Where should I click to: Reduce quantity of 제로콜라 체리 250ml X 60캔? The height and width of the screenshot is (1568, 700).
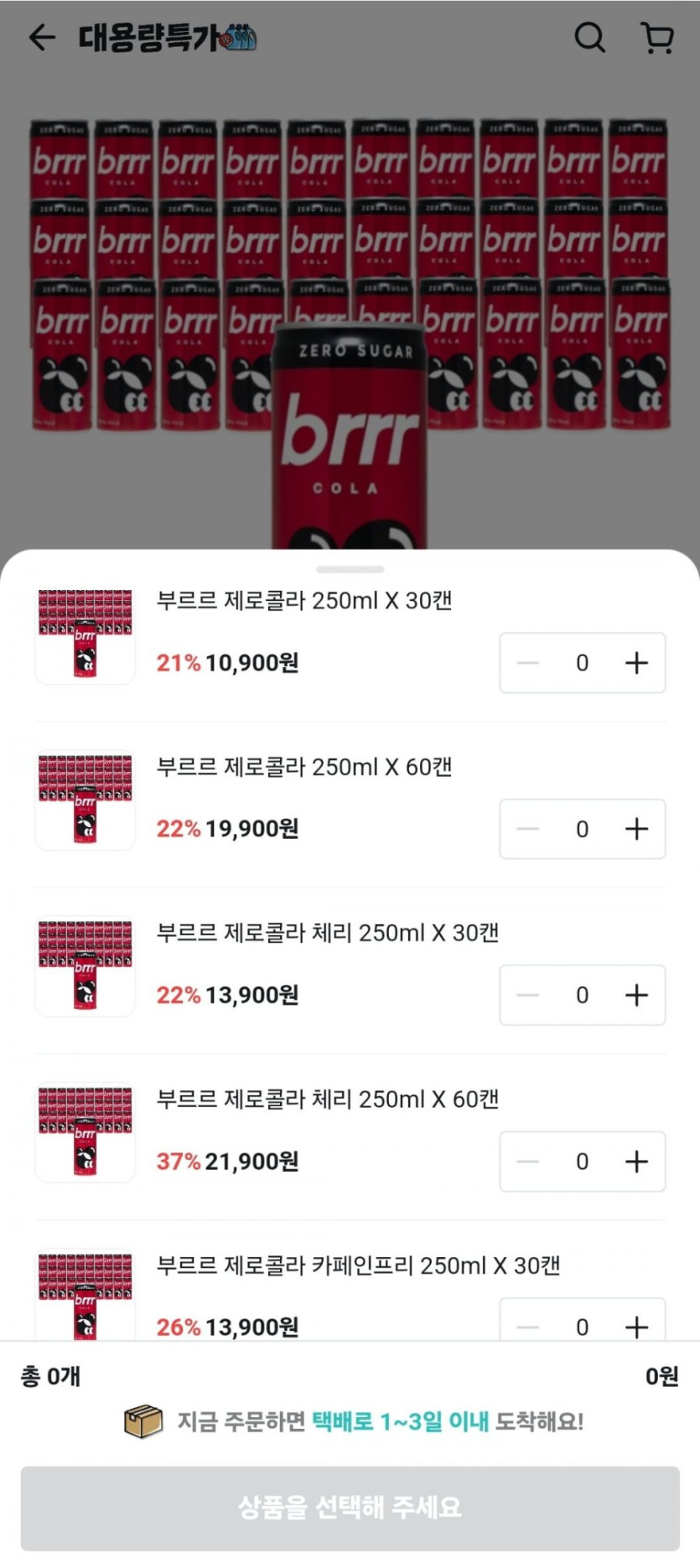pyautogui.click(x=528, y=1162)
